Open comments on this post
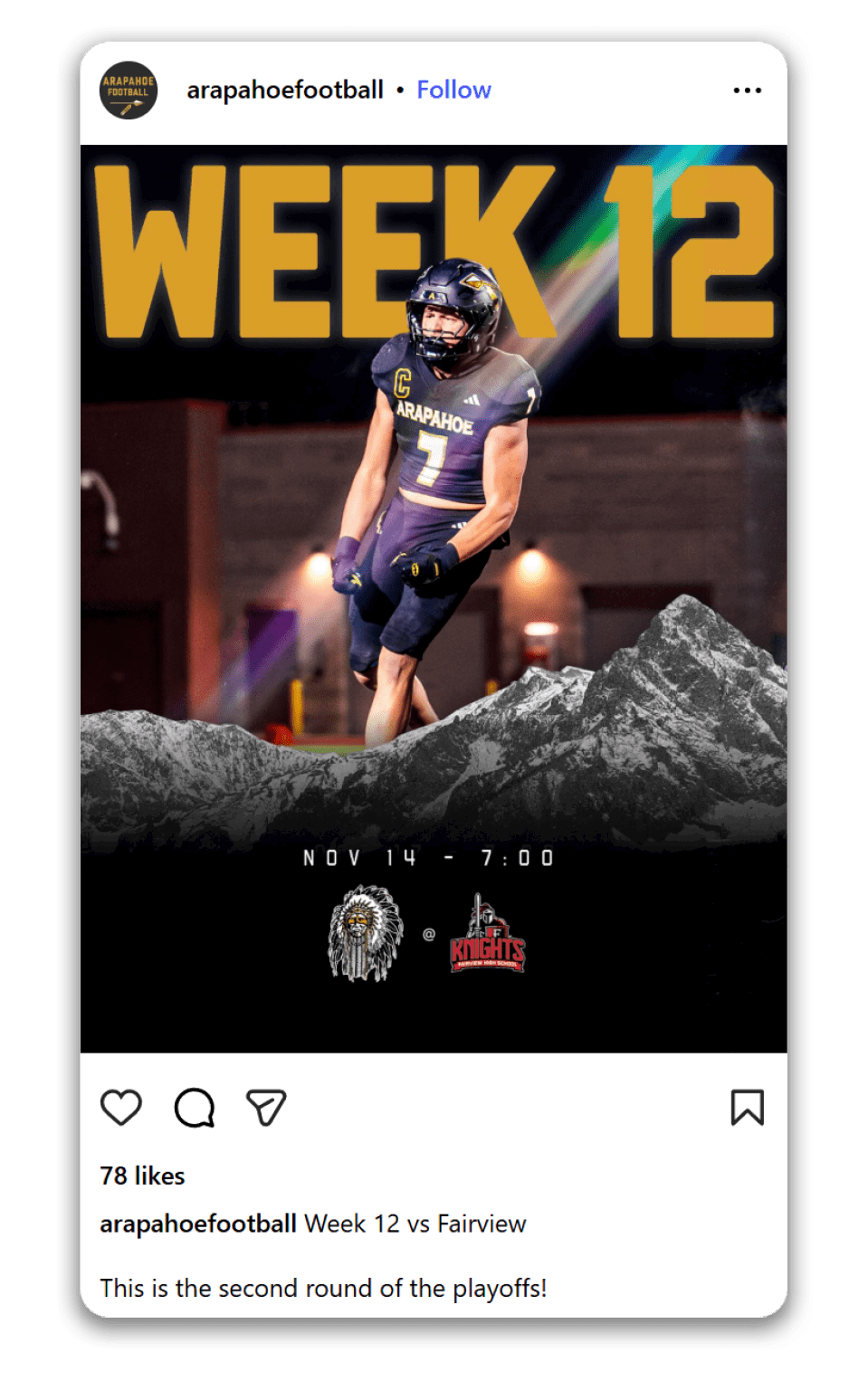This screenshot has height=1381, width=868. tap(194, 1107)
